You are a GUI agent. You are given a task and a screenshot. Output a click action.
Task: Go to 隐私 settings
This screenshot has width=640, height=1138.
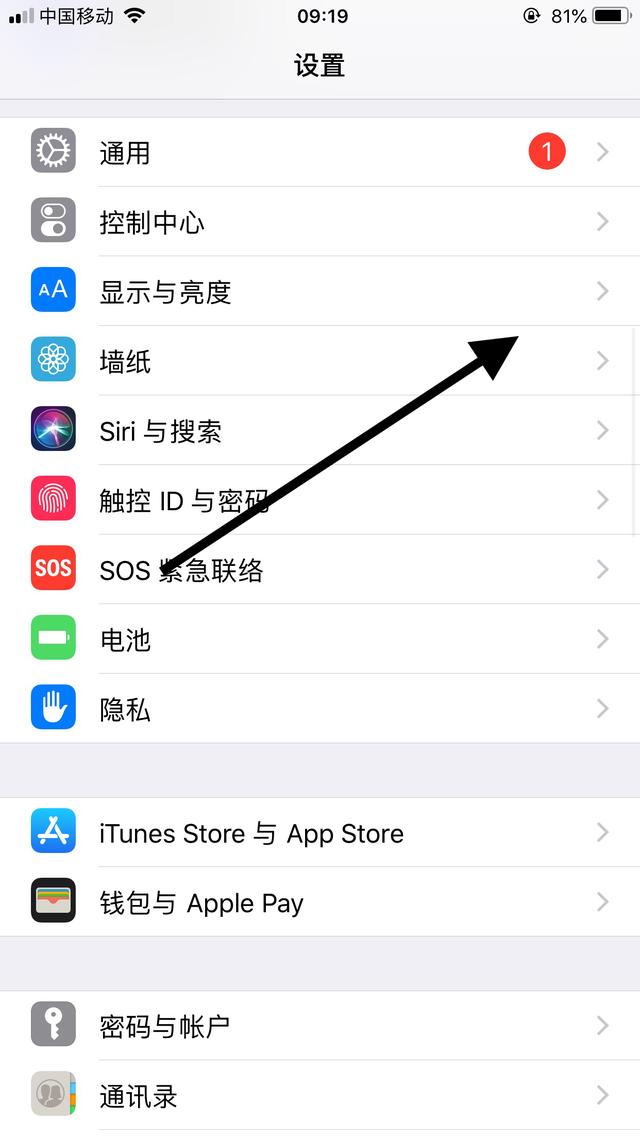(320, 708)
